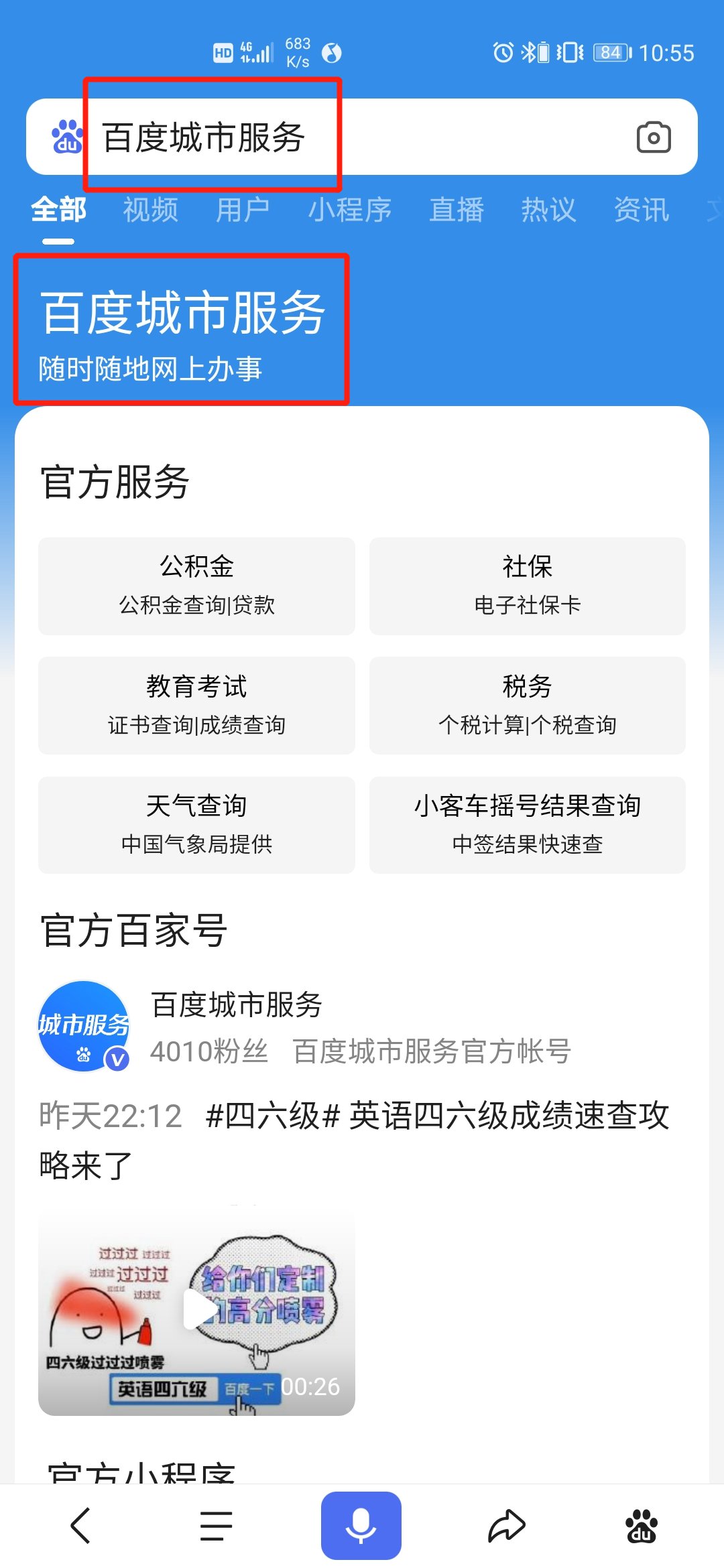
Task: Open the 税务 tax calculation service
Action: tap(527, 705)
